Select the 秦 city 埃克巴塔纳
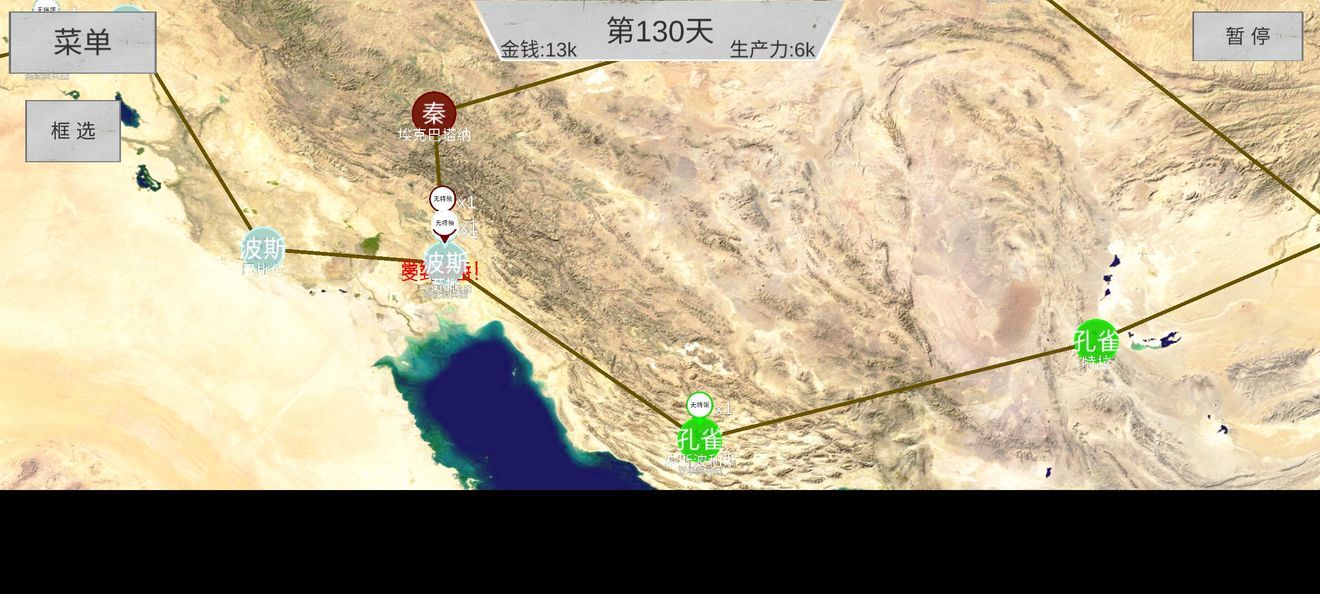The height and width of the screenshot is (594, 1320). point(434,113)
